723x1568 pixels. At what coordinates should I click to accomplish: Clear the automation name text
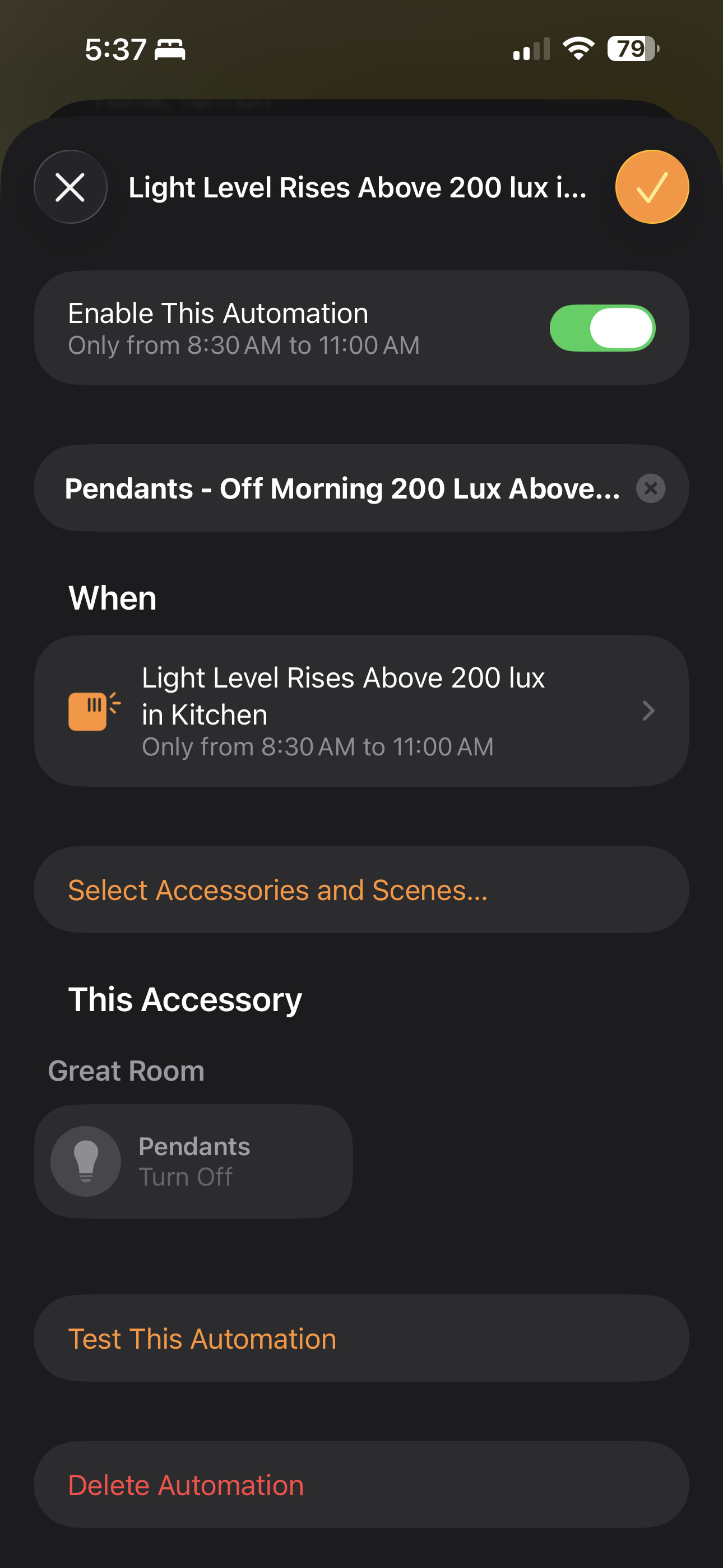tap(651, 488)
